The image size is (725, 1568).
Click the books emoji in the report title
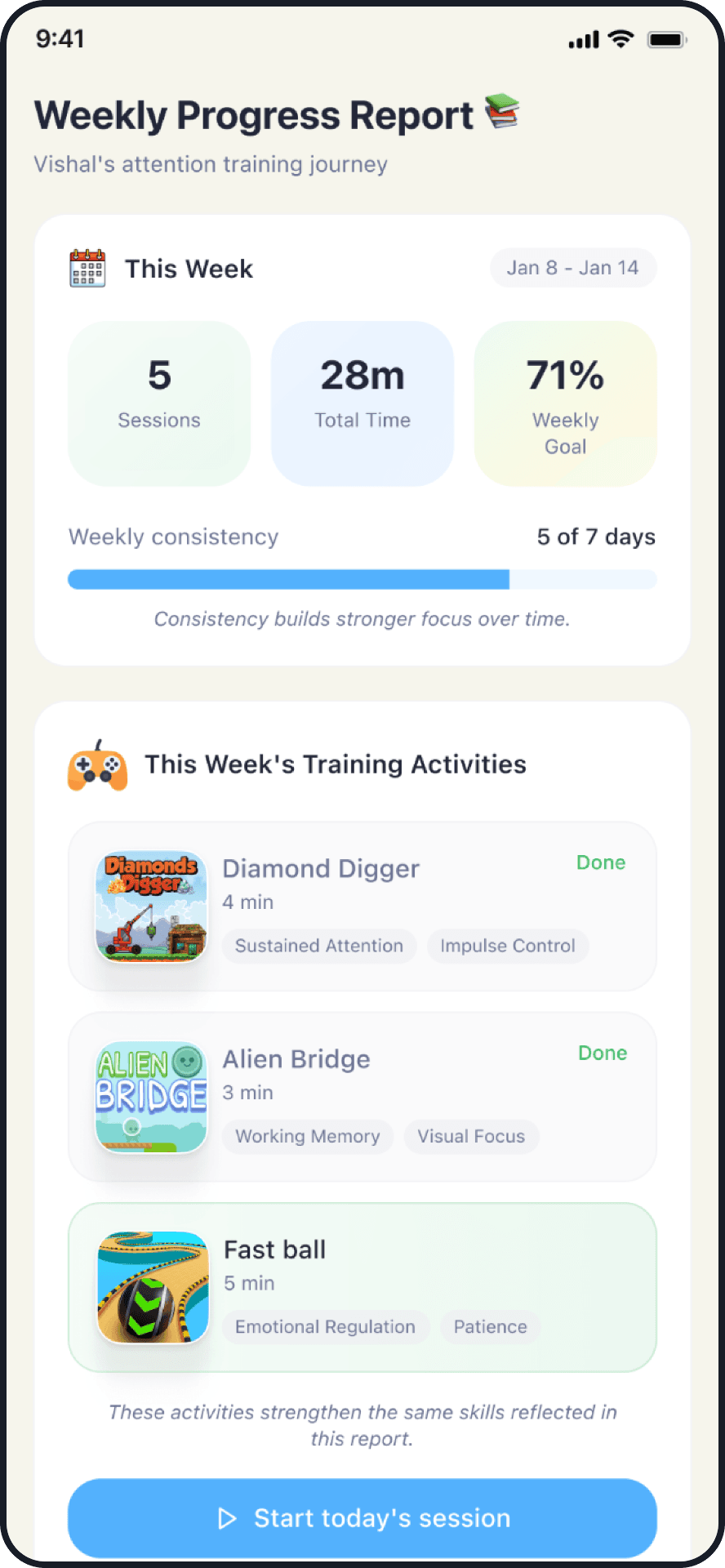click(x=503, y=113)
